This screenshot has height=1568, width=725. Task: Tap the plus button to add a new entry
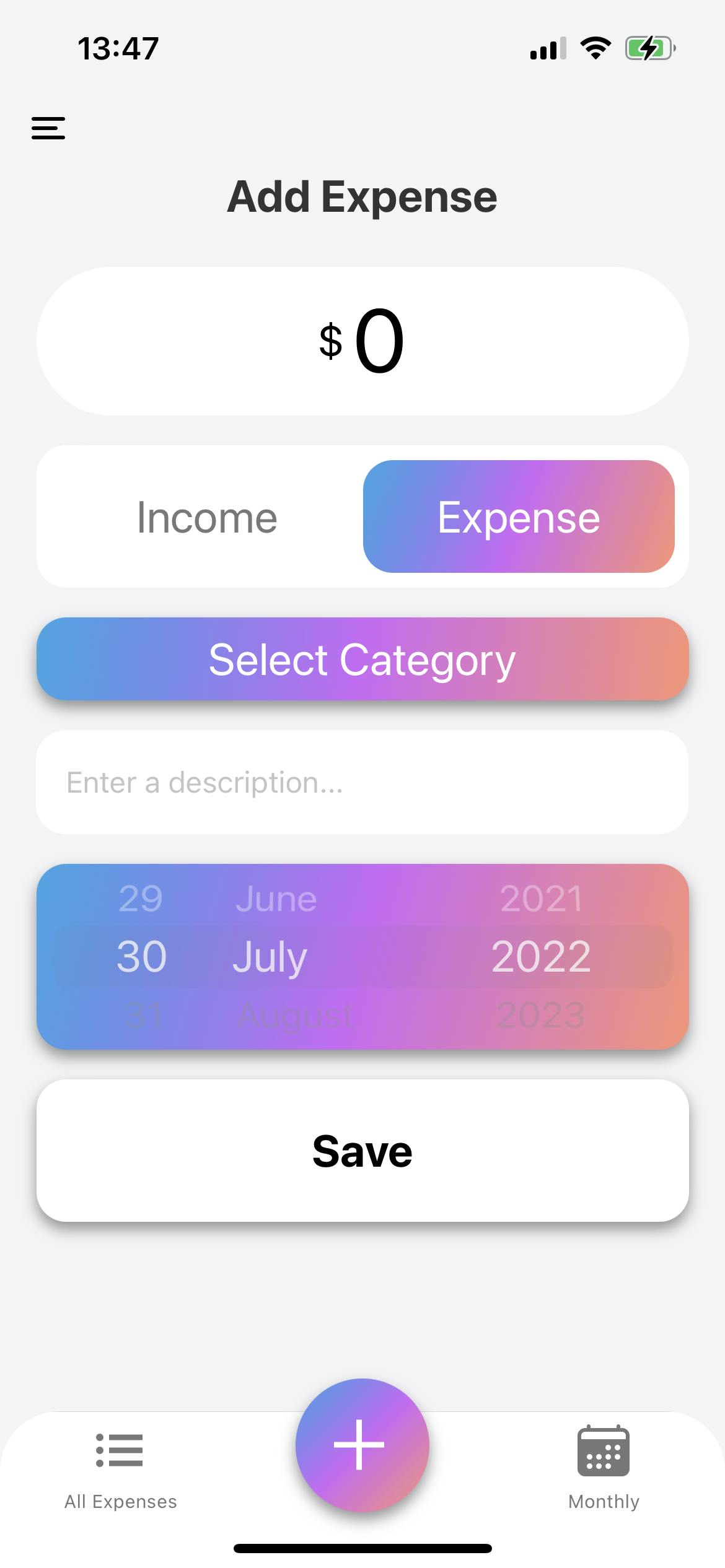pos(362,1444)
